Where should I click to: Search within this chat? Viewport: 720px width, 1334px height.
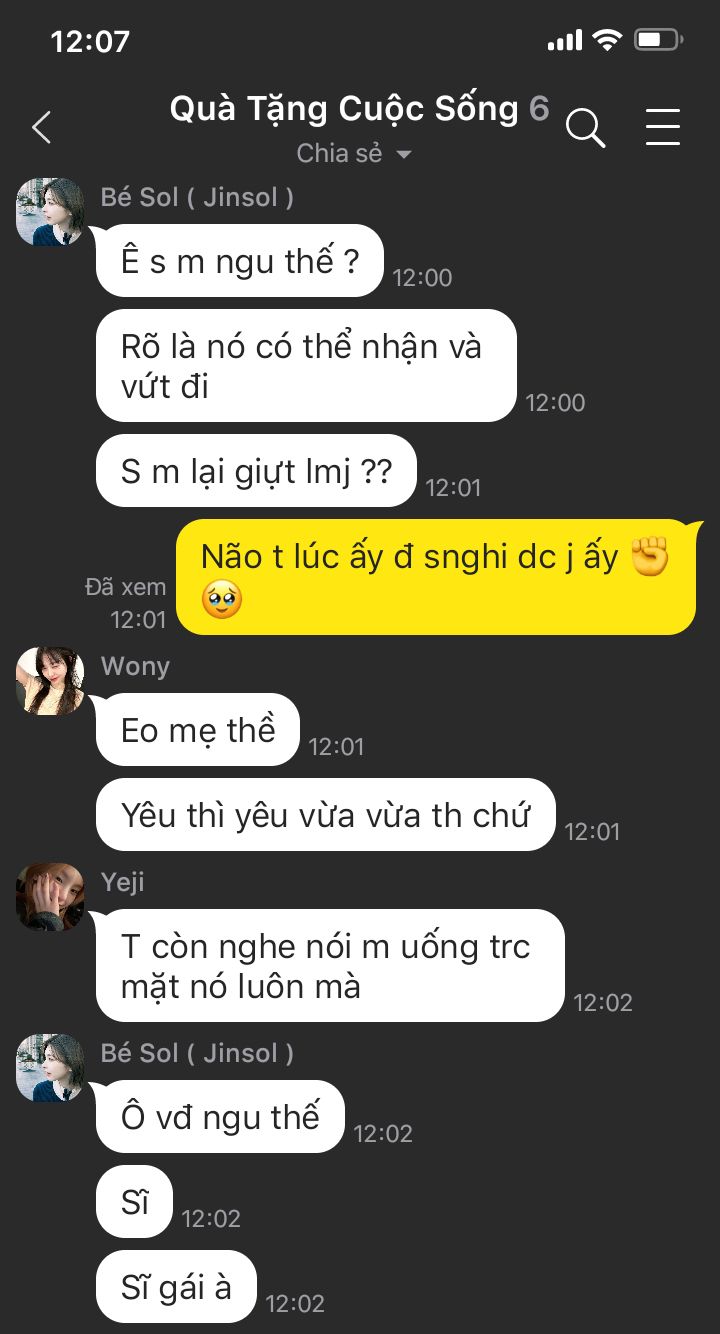[x=585, y=128]
